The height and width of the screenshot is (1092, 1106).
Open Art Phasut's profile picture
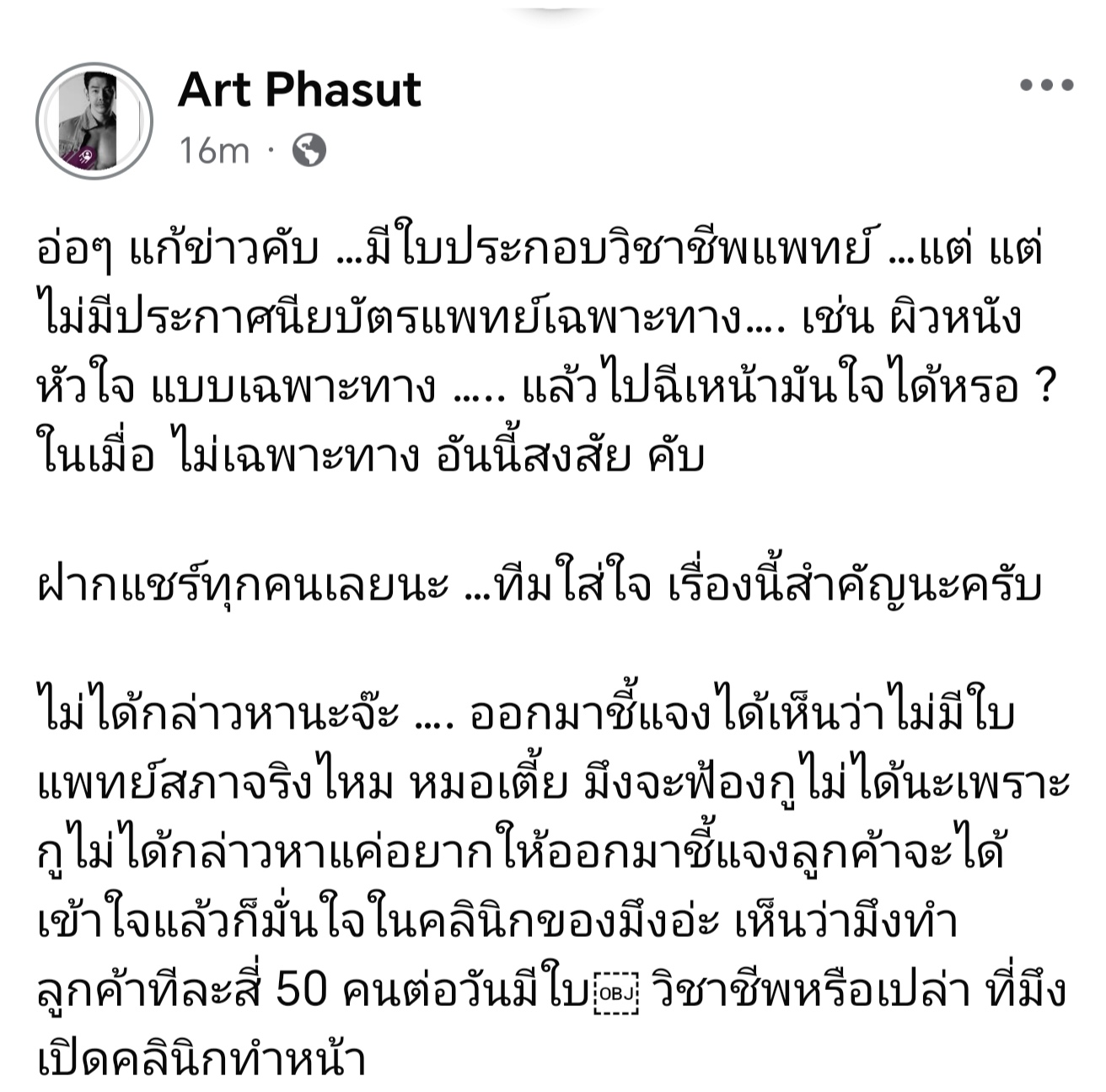click(x=94, y=121)
